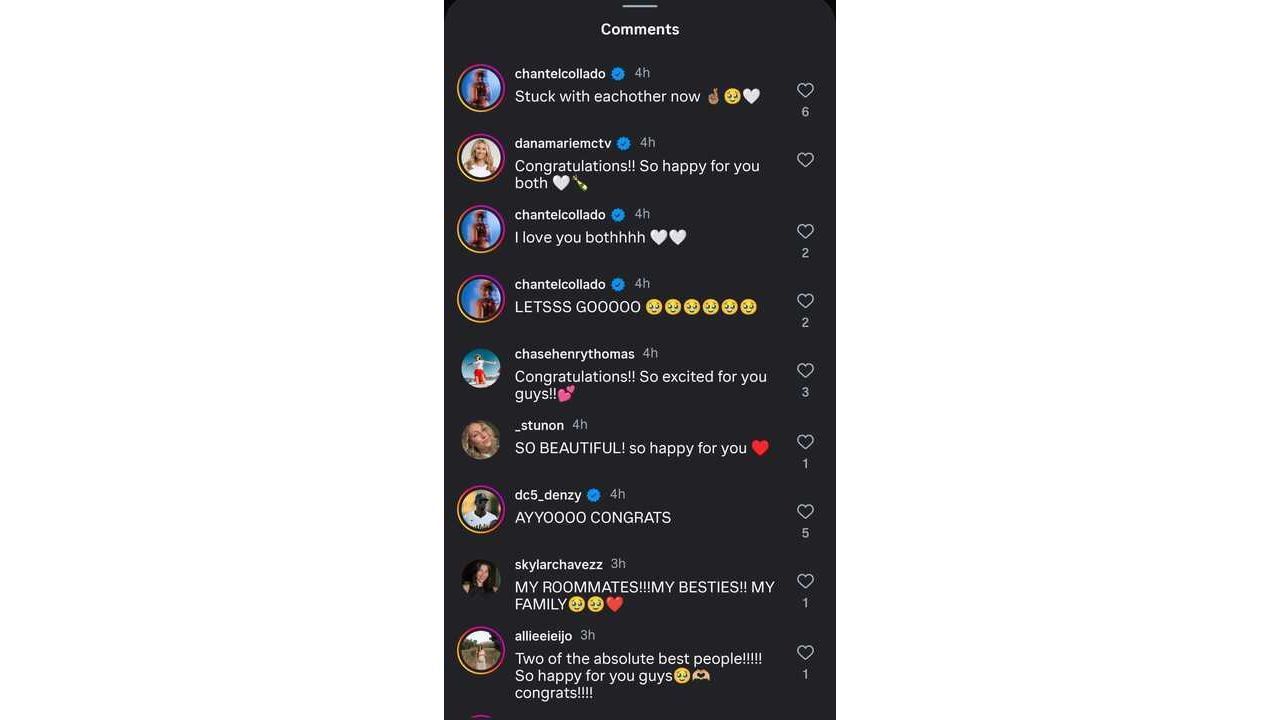The image size is (1280, 720).
Task: Like the "LETSSS GOOOOO" comment
Action: [805, 301]
